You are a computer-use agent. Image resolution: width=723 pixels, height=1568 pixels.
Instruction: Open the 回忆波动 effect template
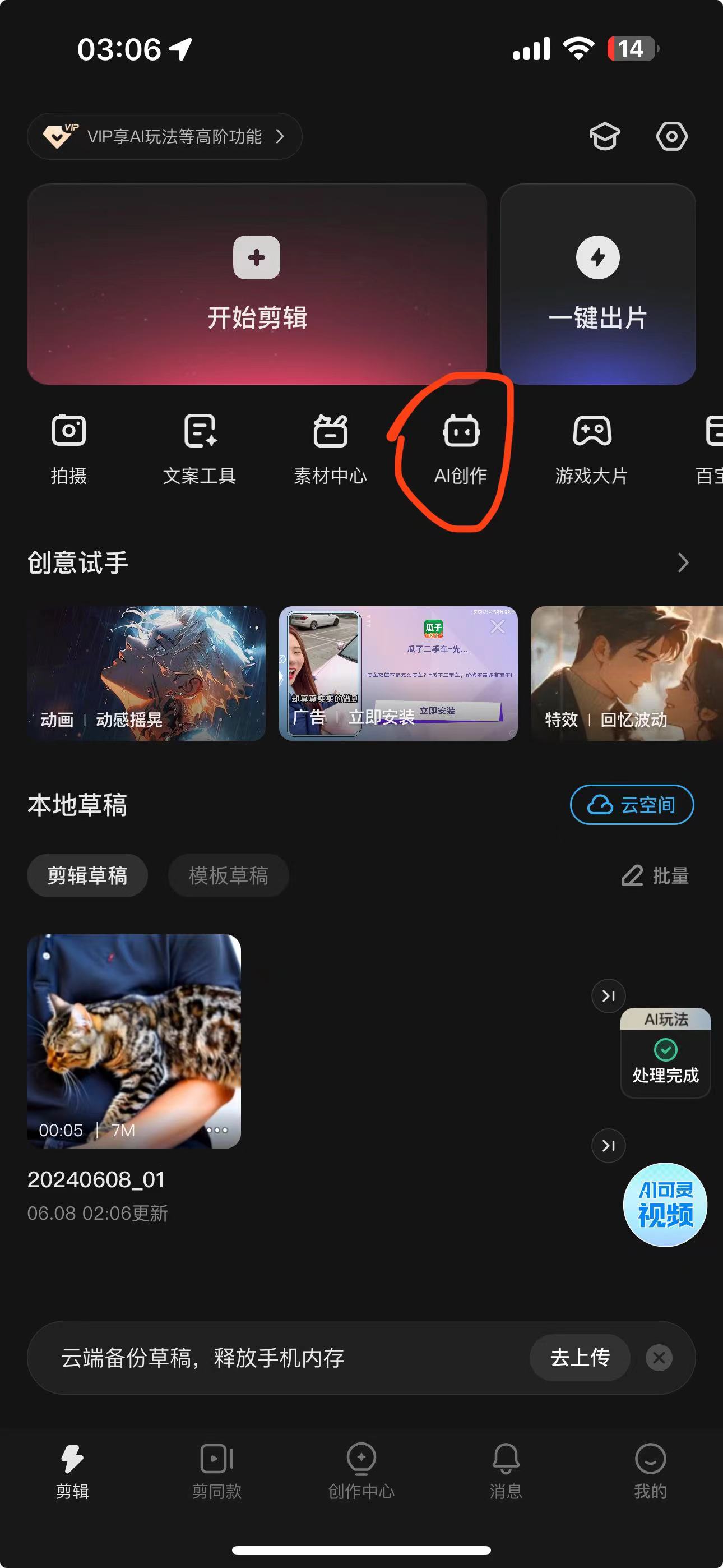pos(627,673)
